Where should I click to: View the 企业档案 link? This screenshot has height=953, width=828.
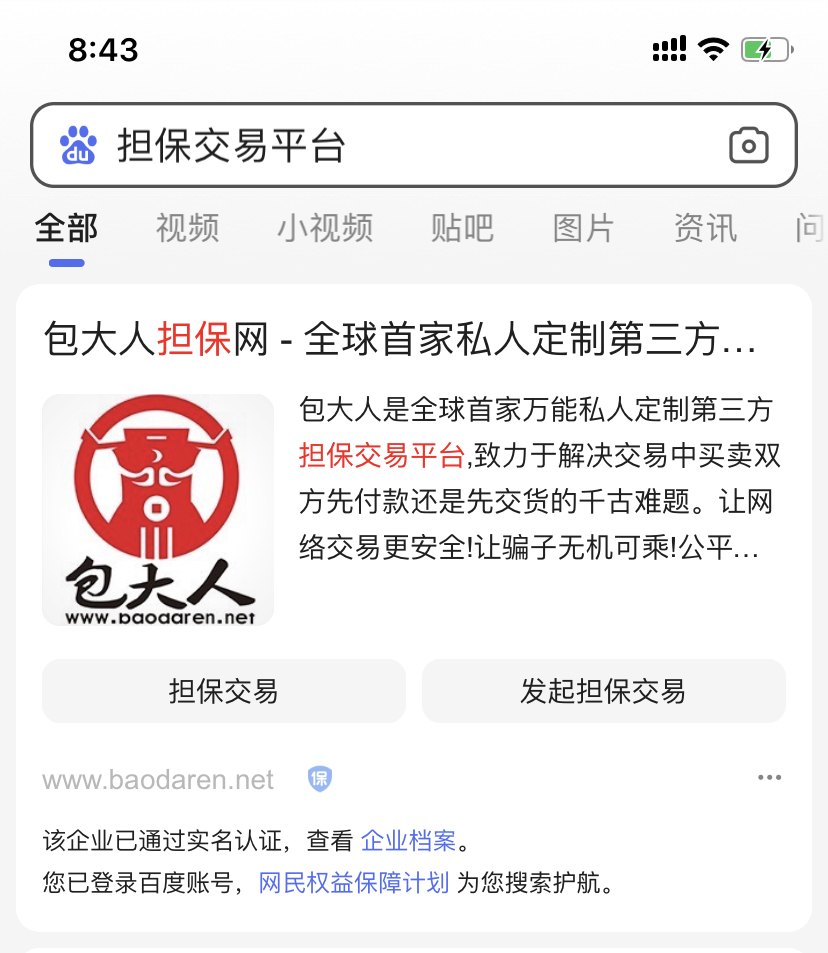pyautogui.click(x=408, y=840)
